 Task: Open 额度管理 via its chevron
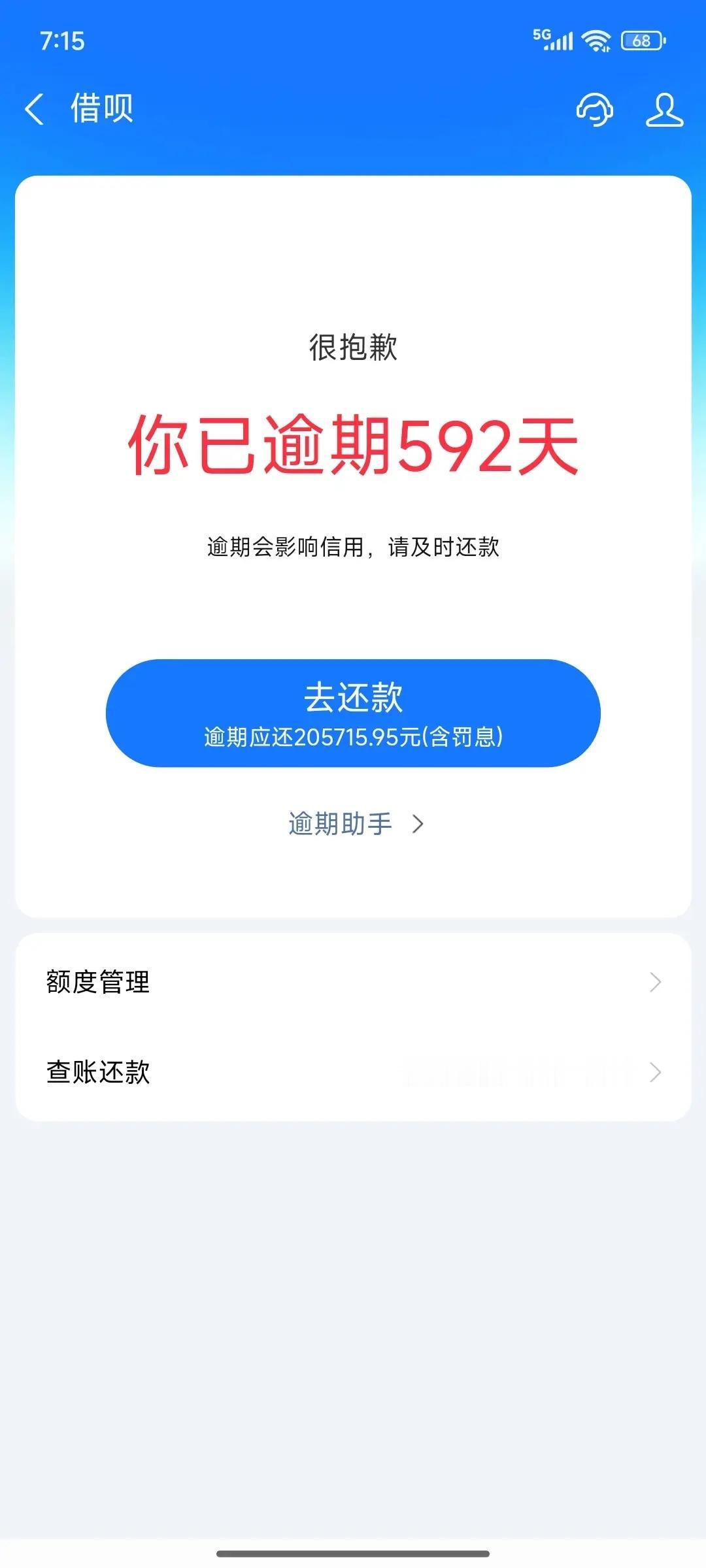click(657, 982)
